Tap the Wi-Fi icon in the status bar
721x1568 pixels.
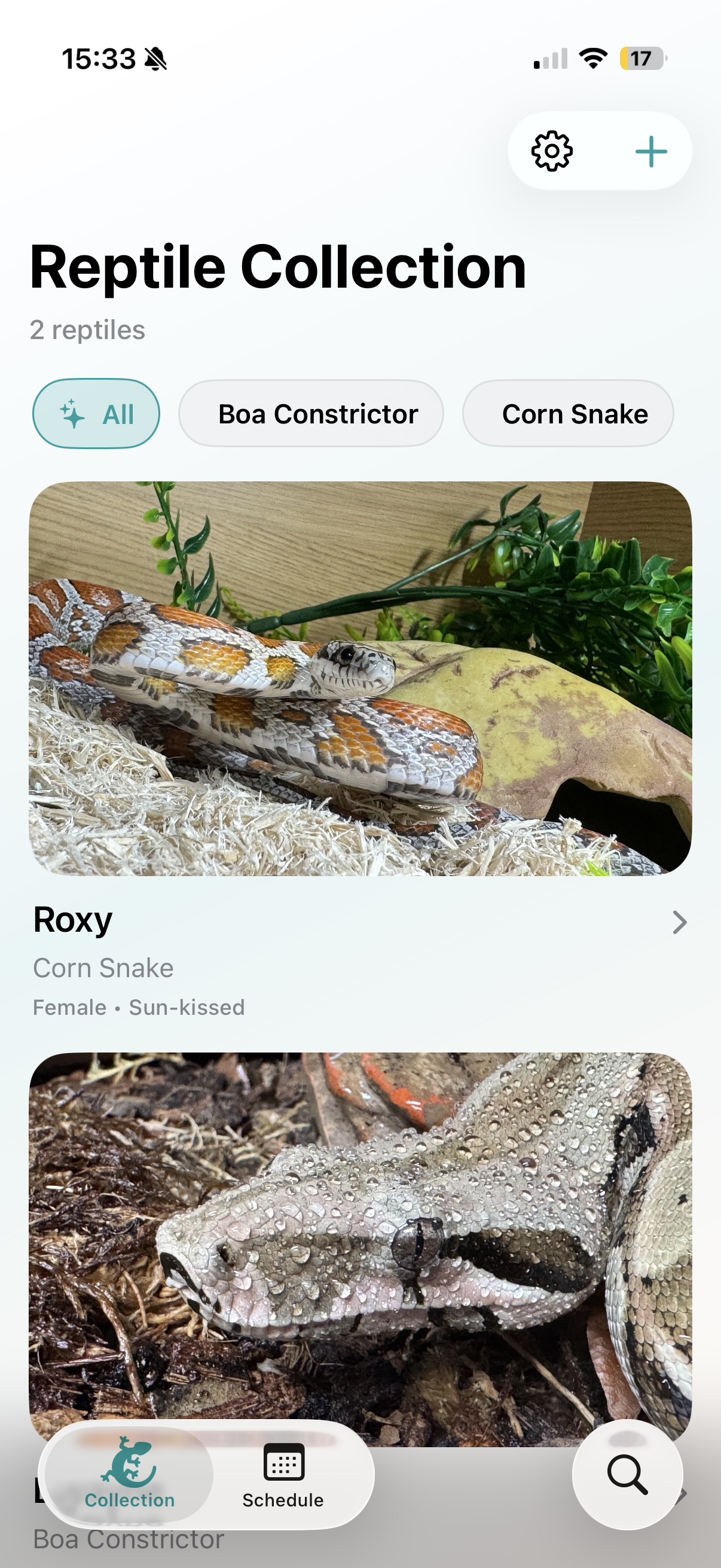click(x=593, y=58)
